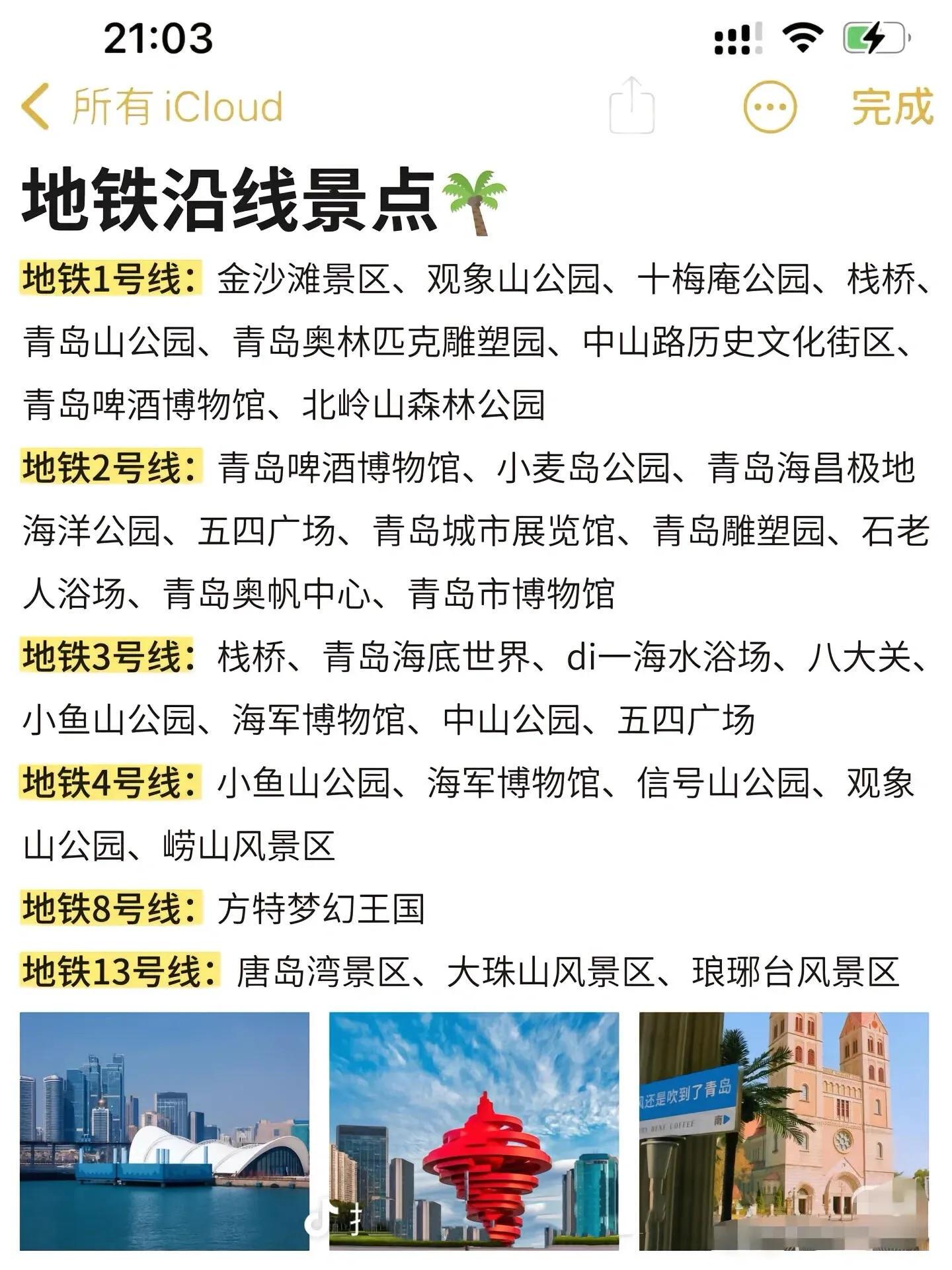The height and width of the screenshot is (1270, 952).
Task: Share this note
Action: (632, 106)
